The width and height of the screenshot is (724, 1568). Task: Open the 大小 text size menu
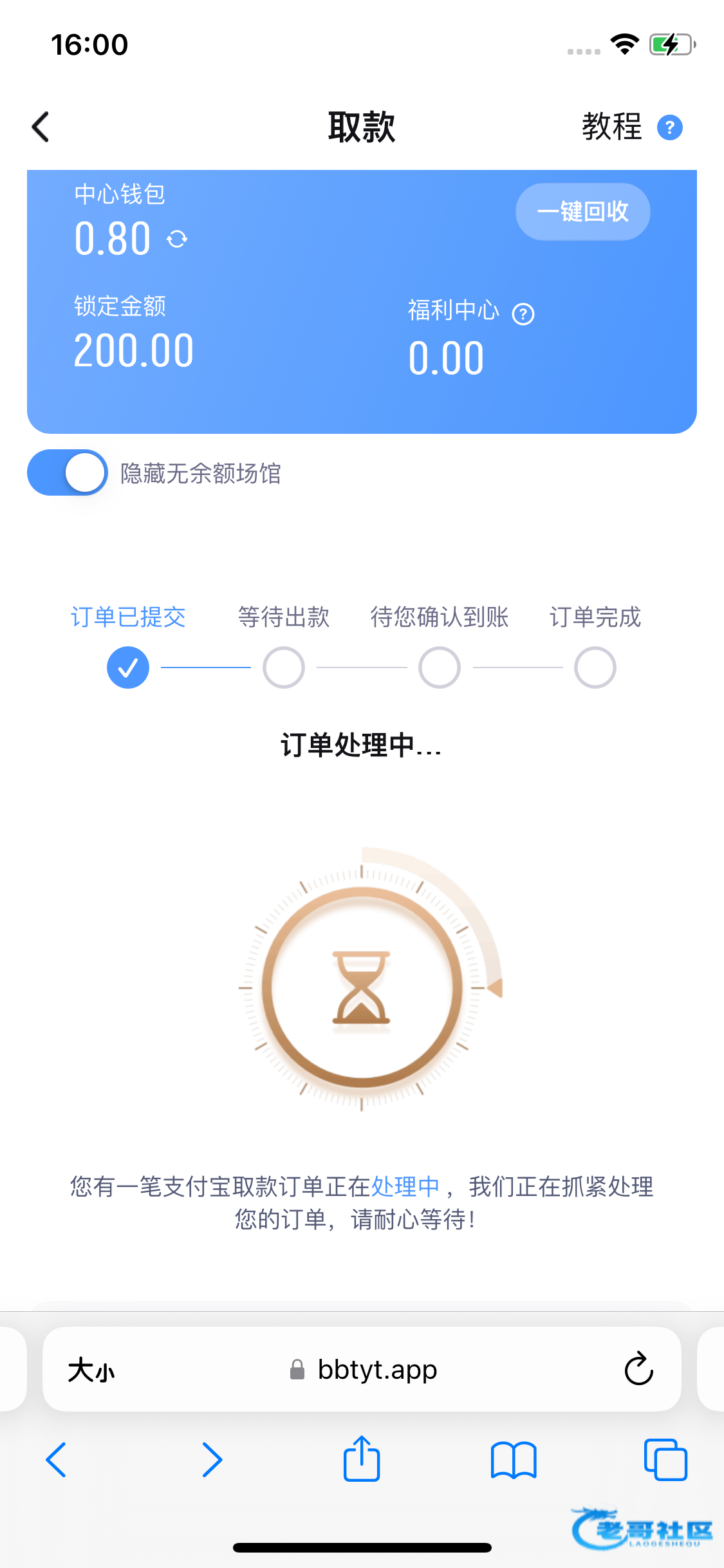click(91, 1369)
